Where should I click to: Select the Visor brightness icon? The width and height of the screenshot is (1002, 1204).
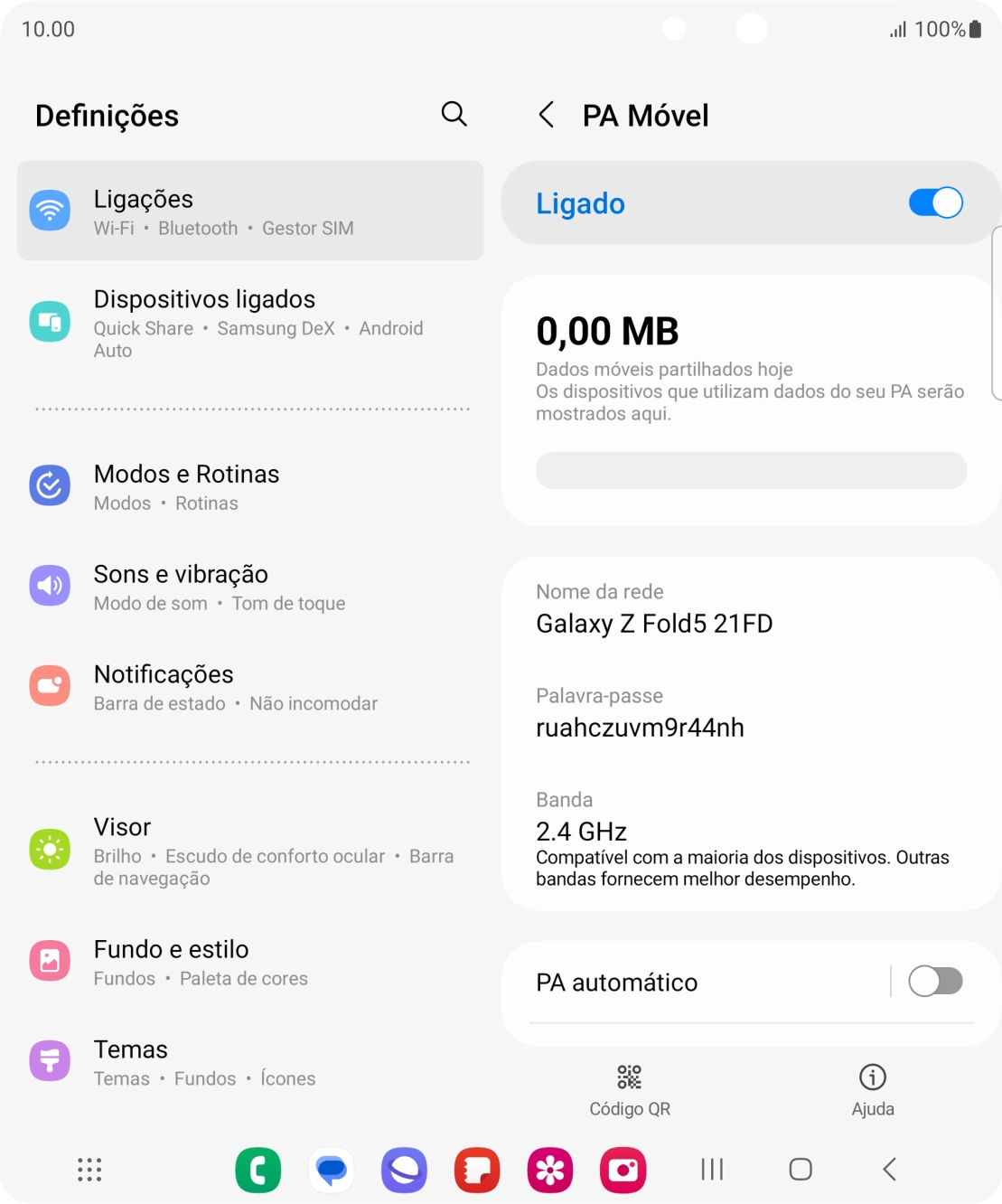point(51,849)
